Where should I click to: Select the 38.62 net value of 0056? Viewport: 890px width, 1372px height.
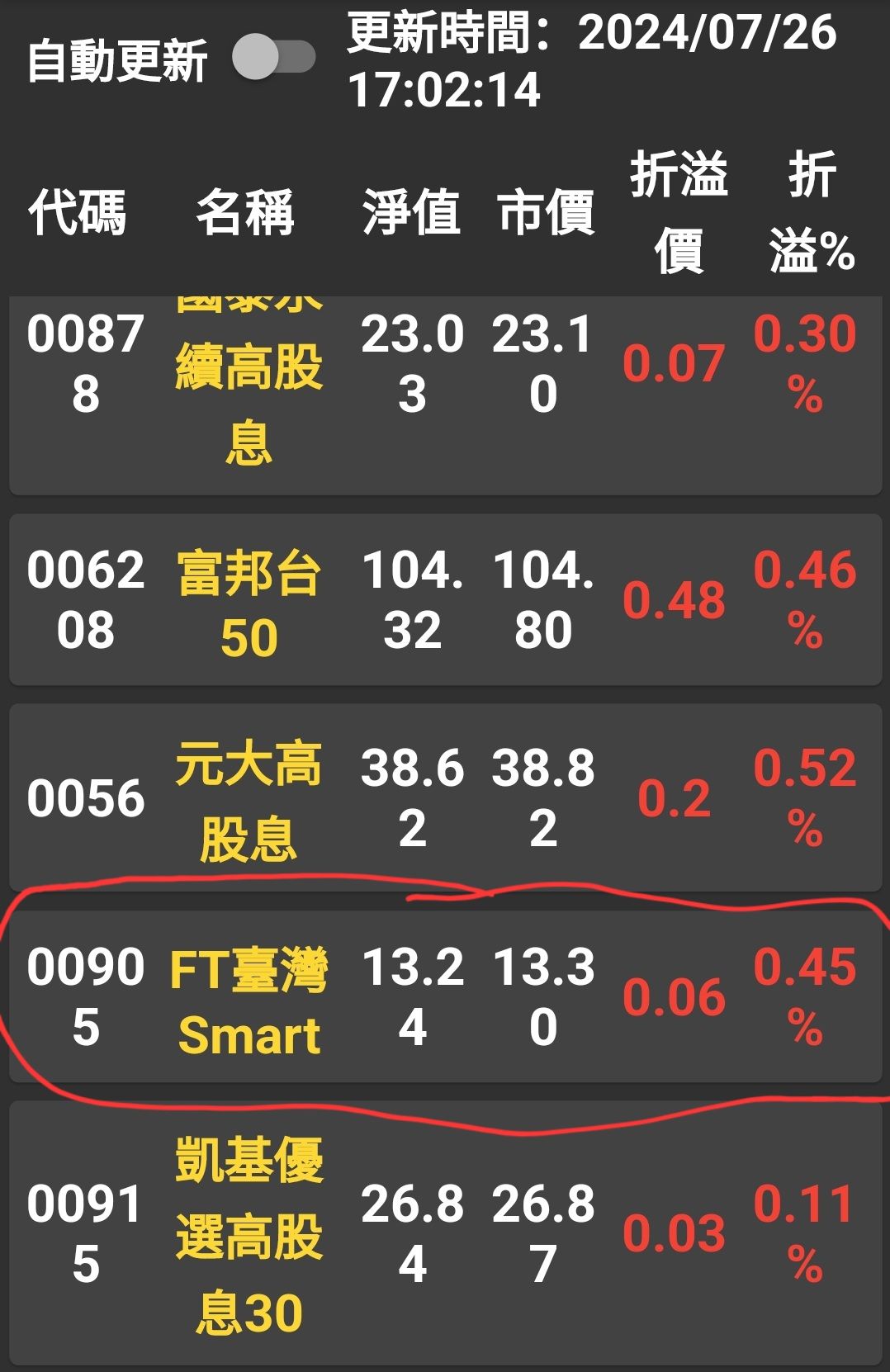tap(413, 797)
